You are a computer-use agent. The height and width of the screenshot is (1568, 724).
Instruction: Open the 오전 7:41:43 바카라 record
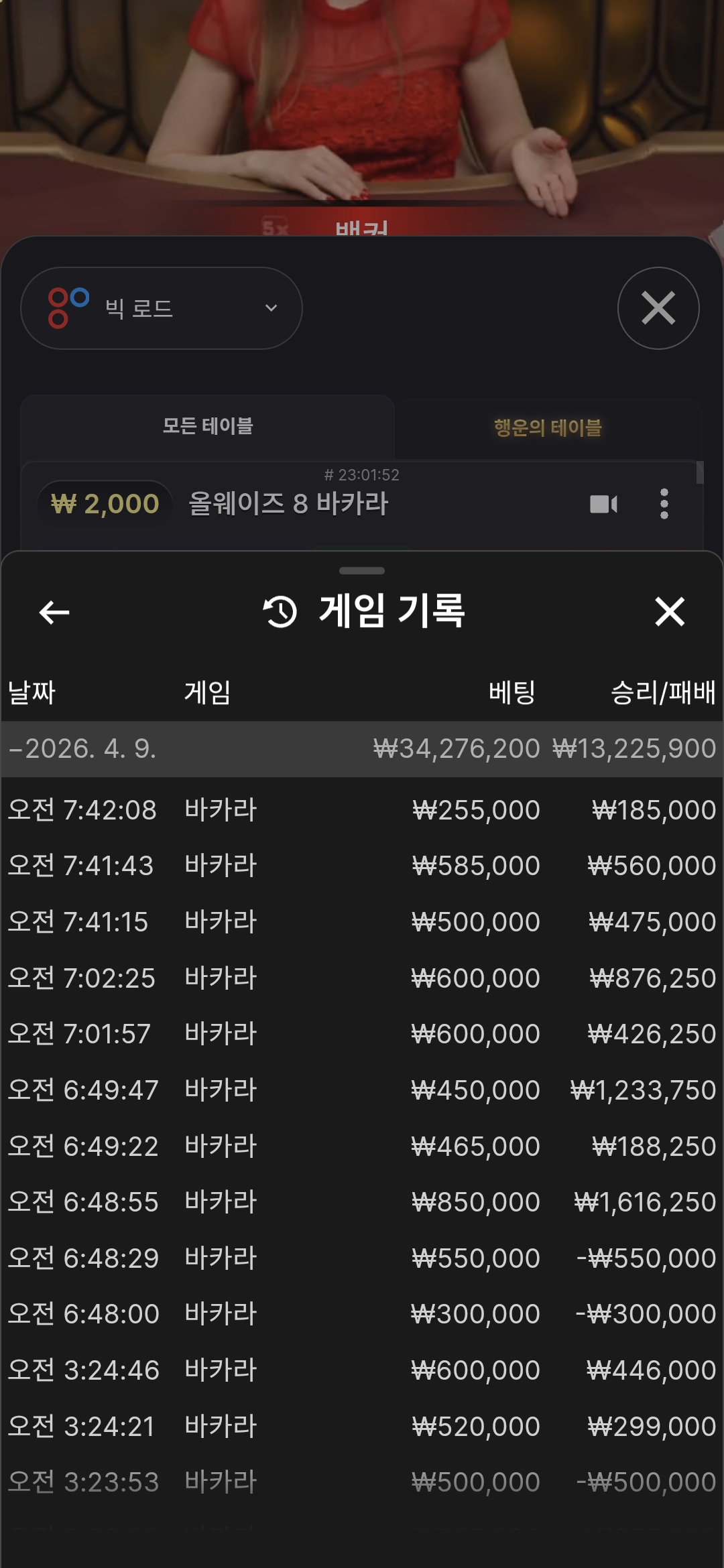(362, 866)
